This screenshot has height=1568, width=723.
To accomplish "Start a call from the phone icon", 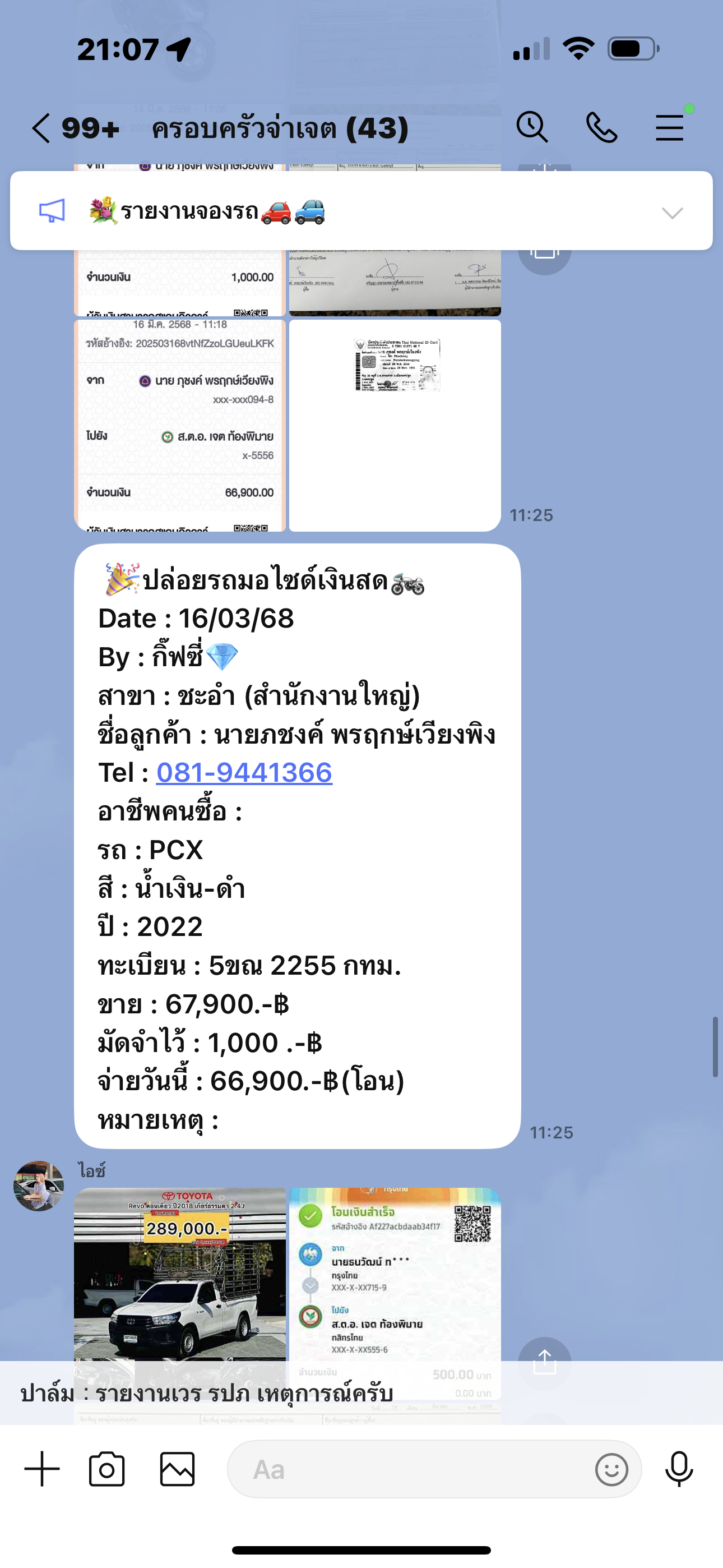I will tap(601, 128).
